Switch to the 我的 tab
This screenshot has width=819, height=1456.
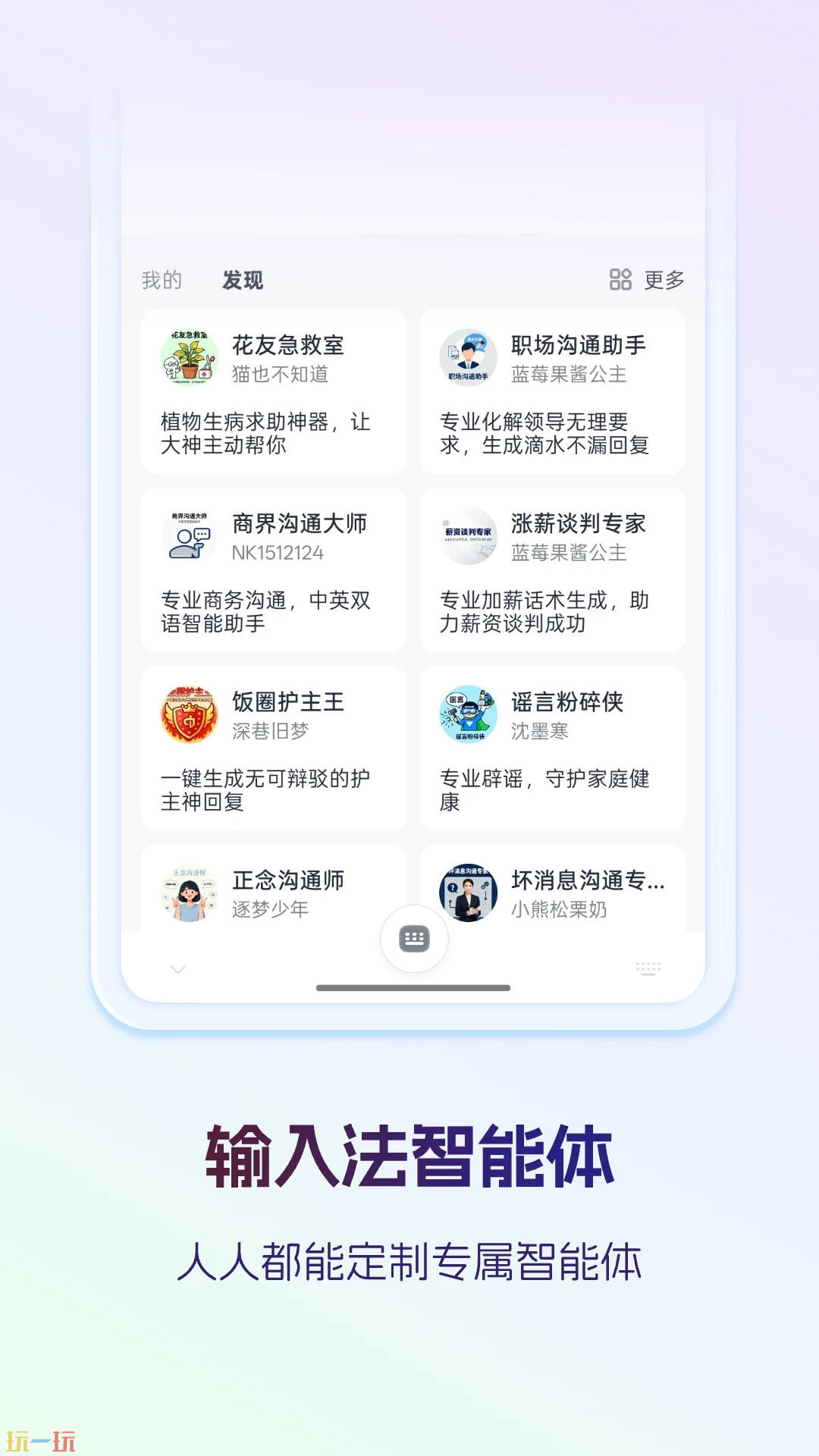160,280
